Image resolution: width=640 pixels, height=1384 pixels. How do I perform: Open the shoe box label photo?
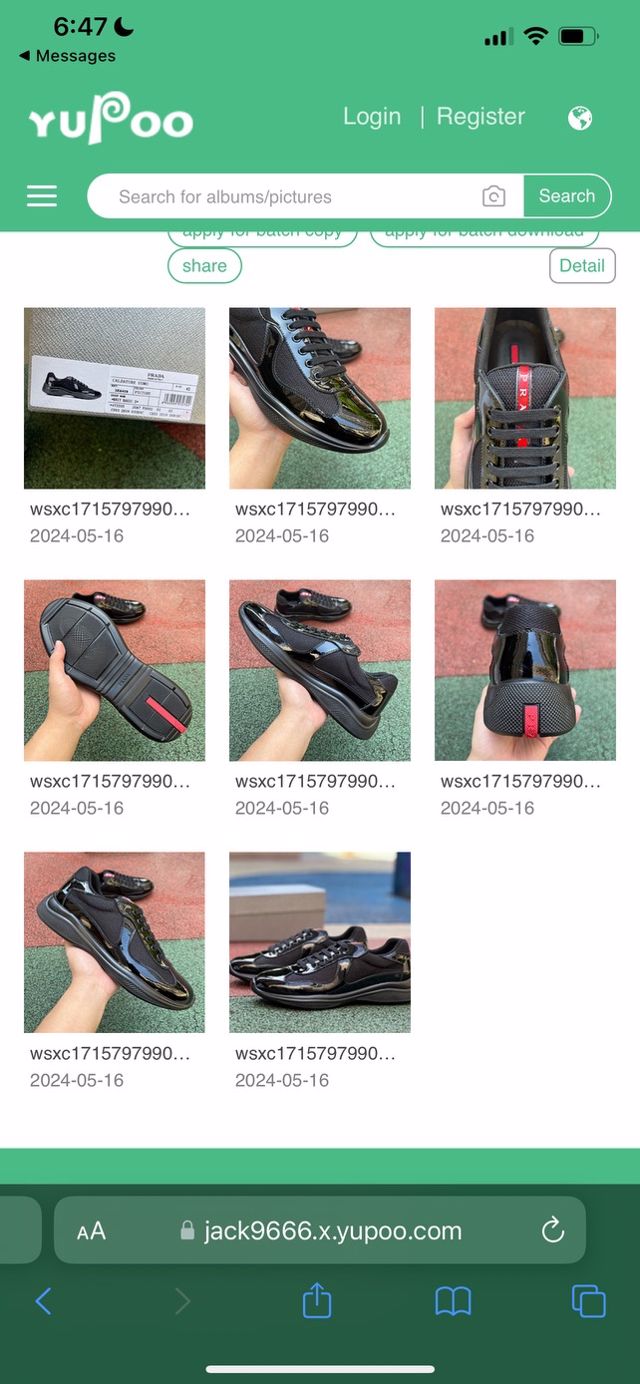coord(114,398)
